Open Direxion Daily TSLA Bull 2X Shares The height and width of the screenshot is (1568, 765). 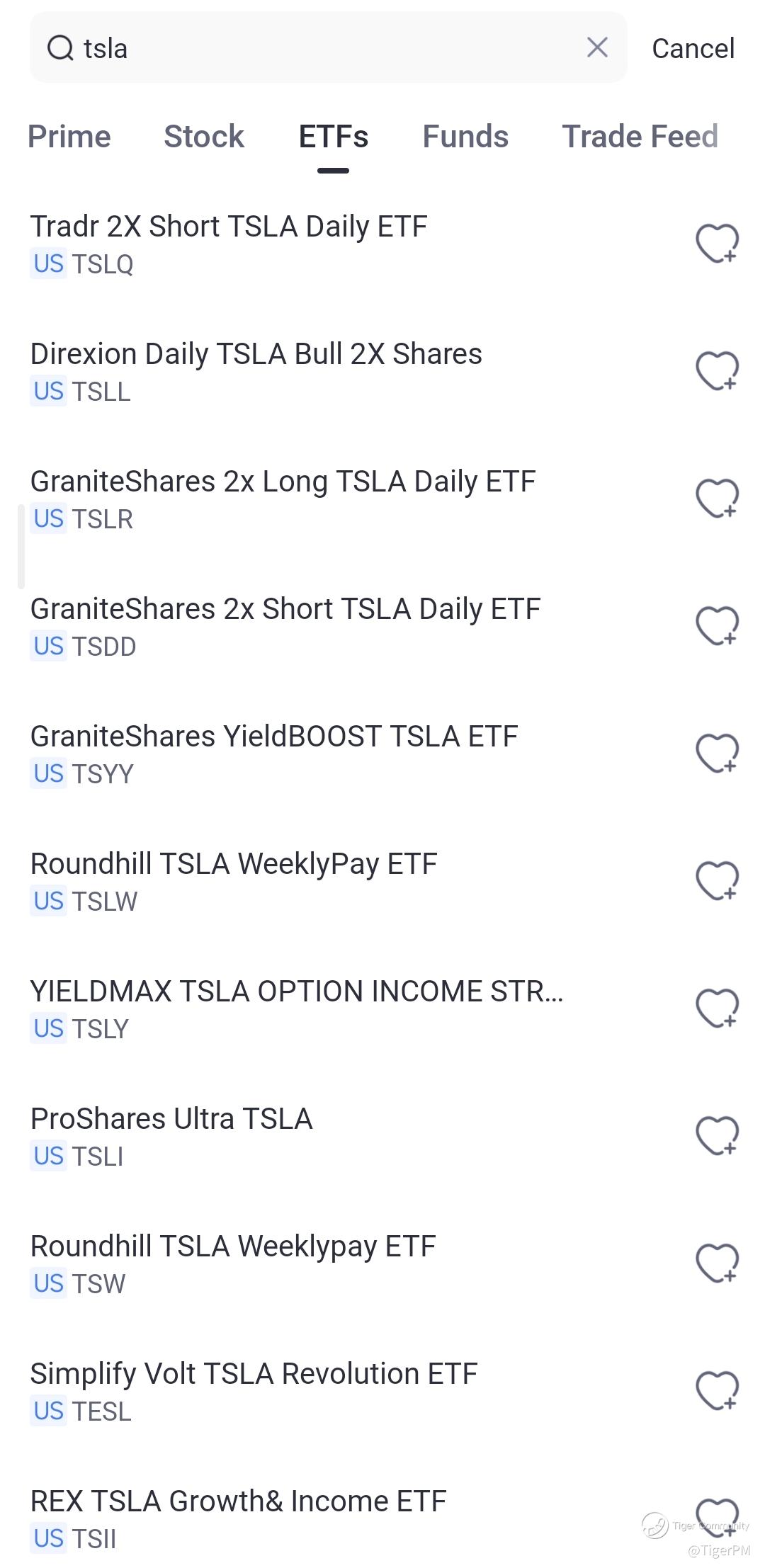click(256, 370)
